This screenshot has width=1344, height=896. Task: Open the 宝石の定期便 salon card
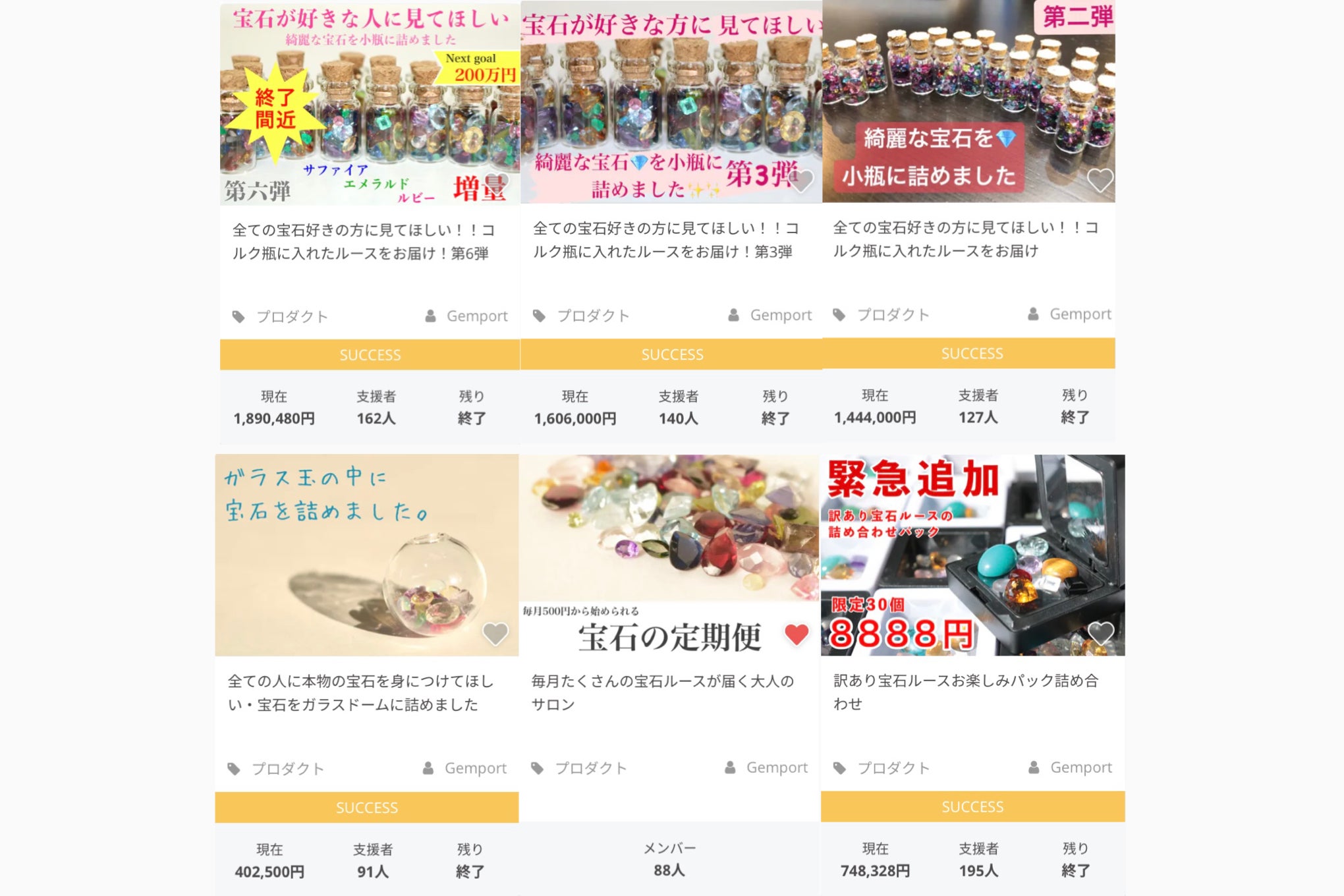click(662, 692)
